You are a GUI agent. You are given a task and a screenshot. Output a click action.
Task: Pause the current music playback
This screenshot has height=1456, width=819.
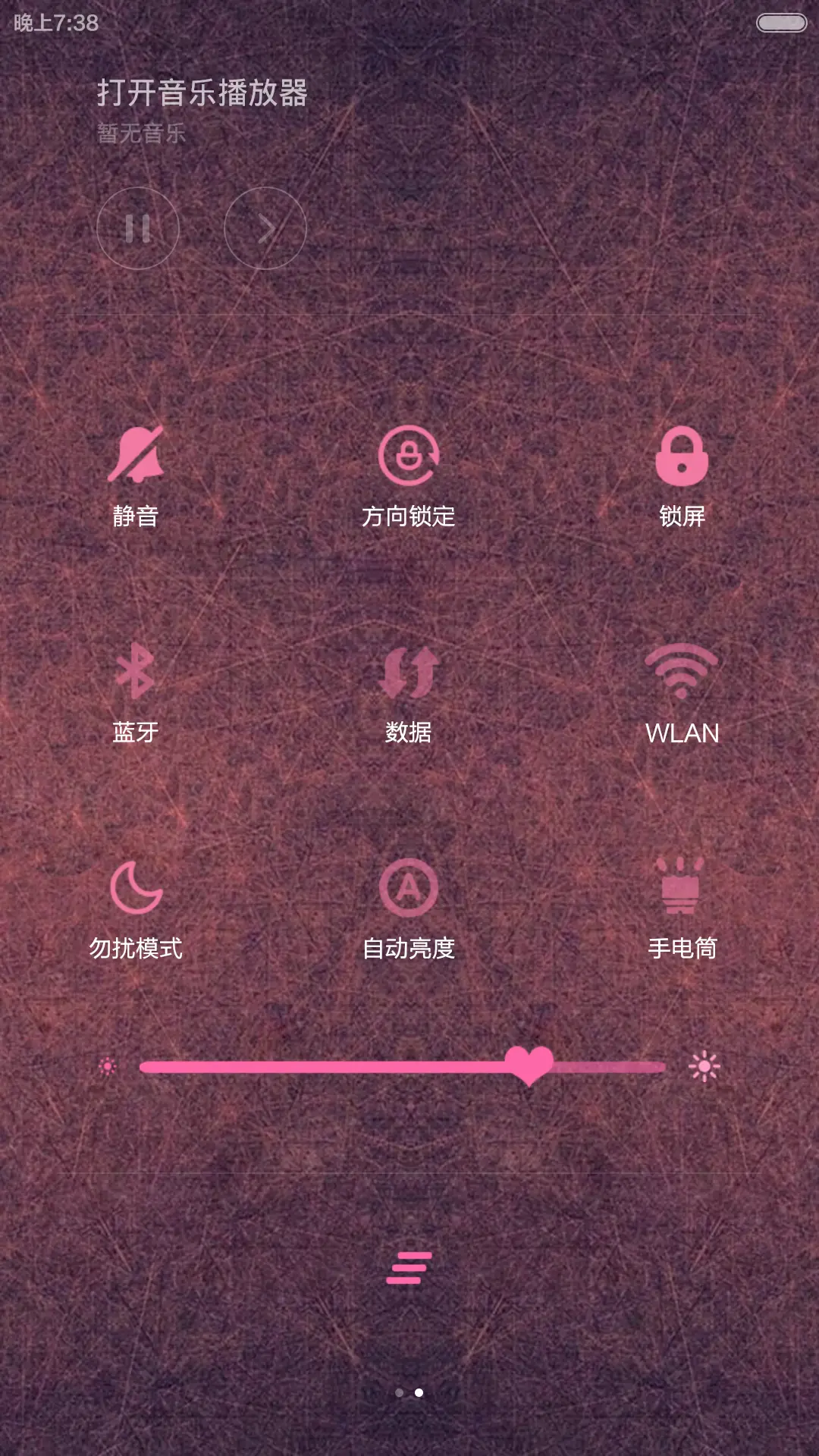tap(137, 227)
